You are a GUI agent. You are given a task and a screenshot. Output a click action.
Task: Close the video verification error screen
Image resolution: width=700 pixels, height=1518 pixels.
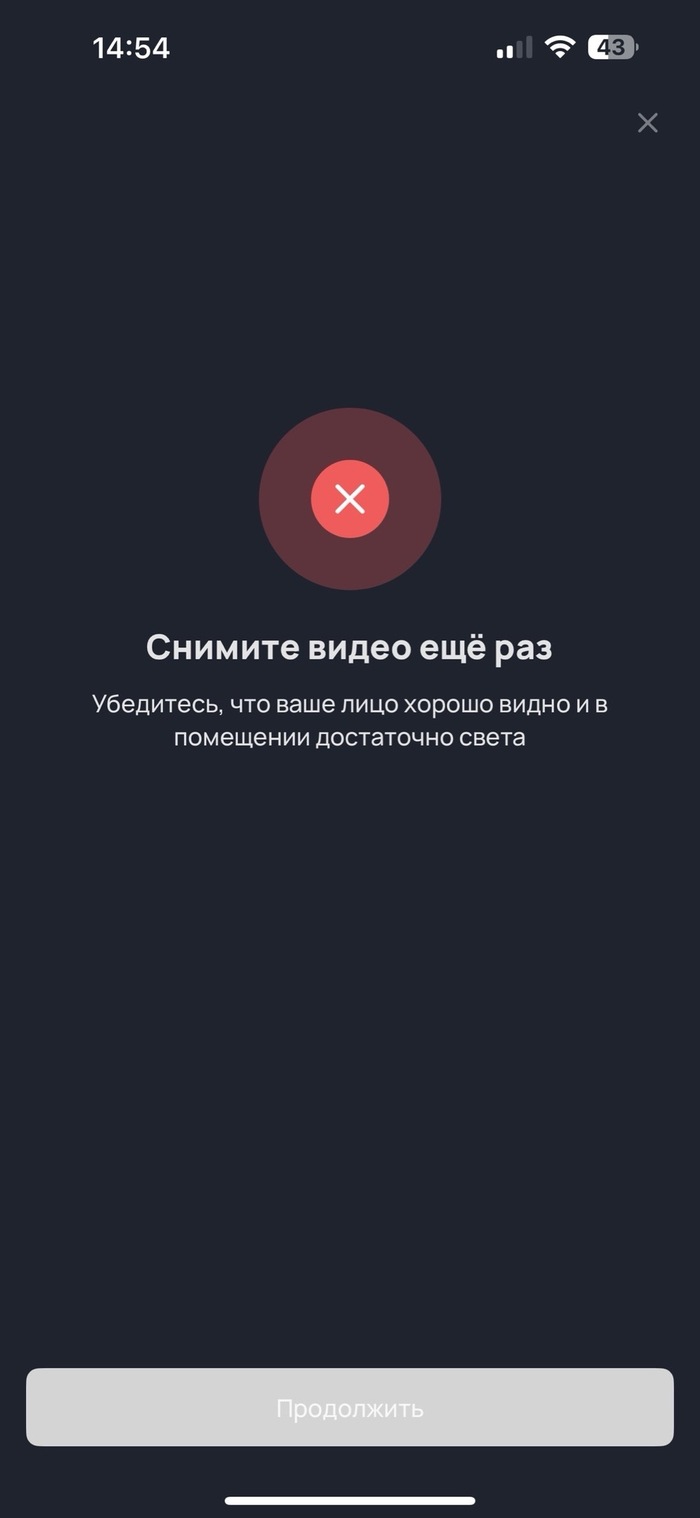648,123
